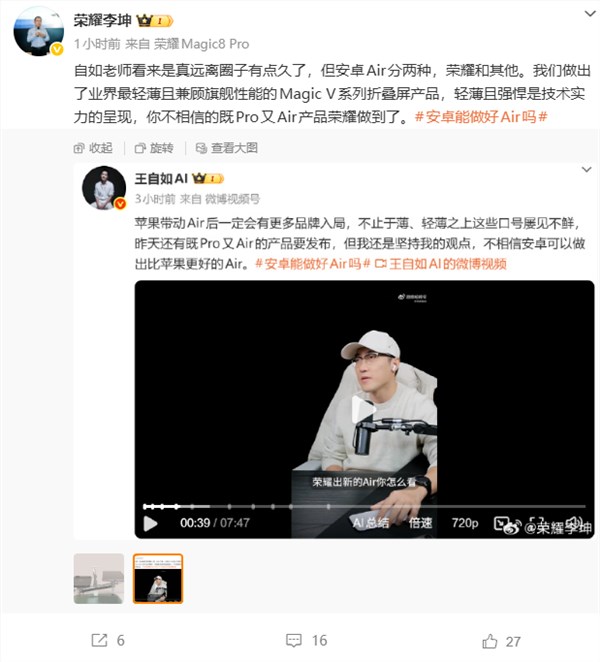This screenshot has height=662, width=600.
Task: Open the AI总结 video summary
Action: [x=370, y=523]
